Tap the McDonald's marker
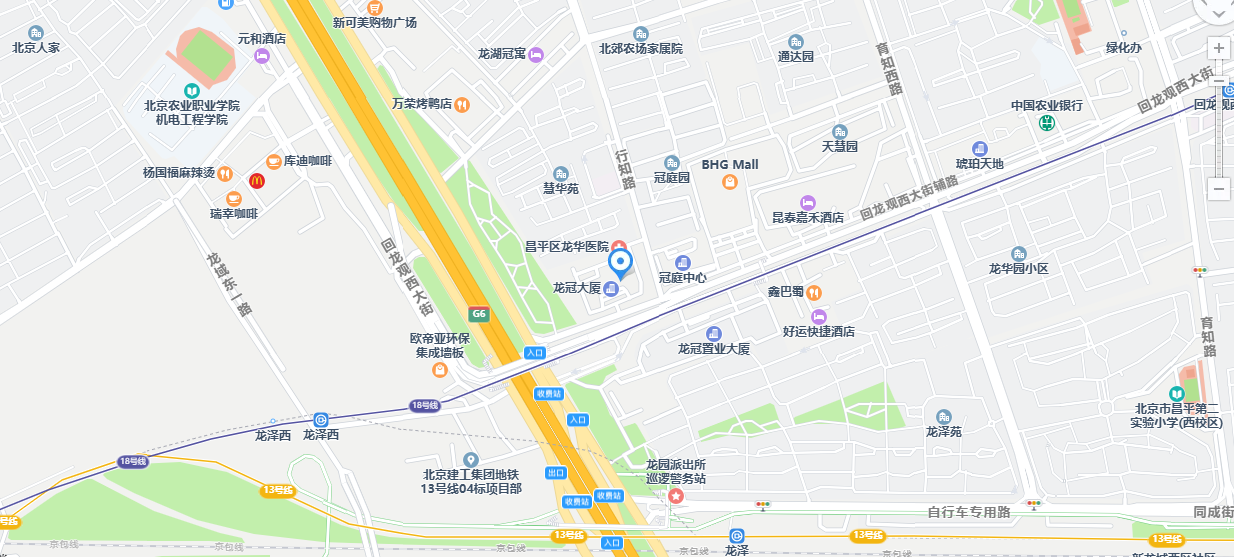1234x557 pixels. point(256,181)
